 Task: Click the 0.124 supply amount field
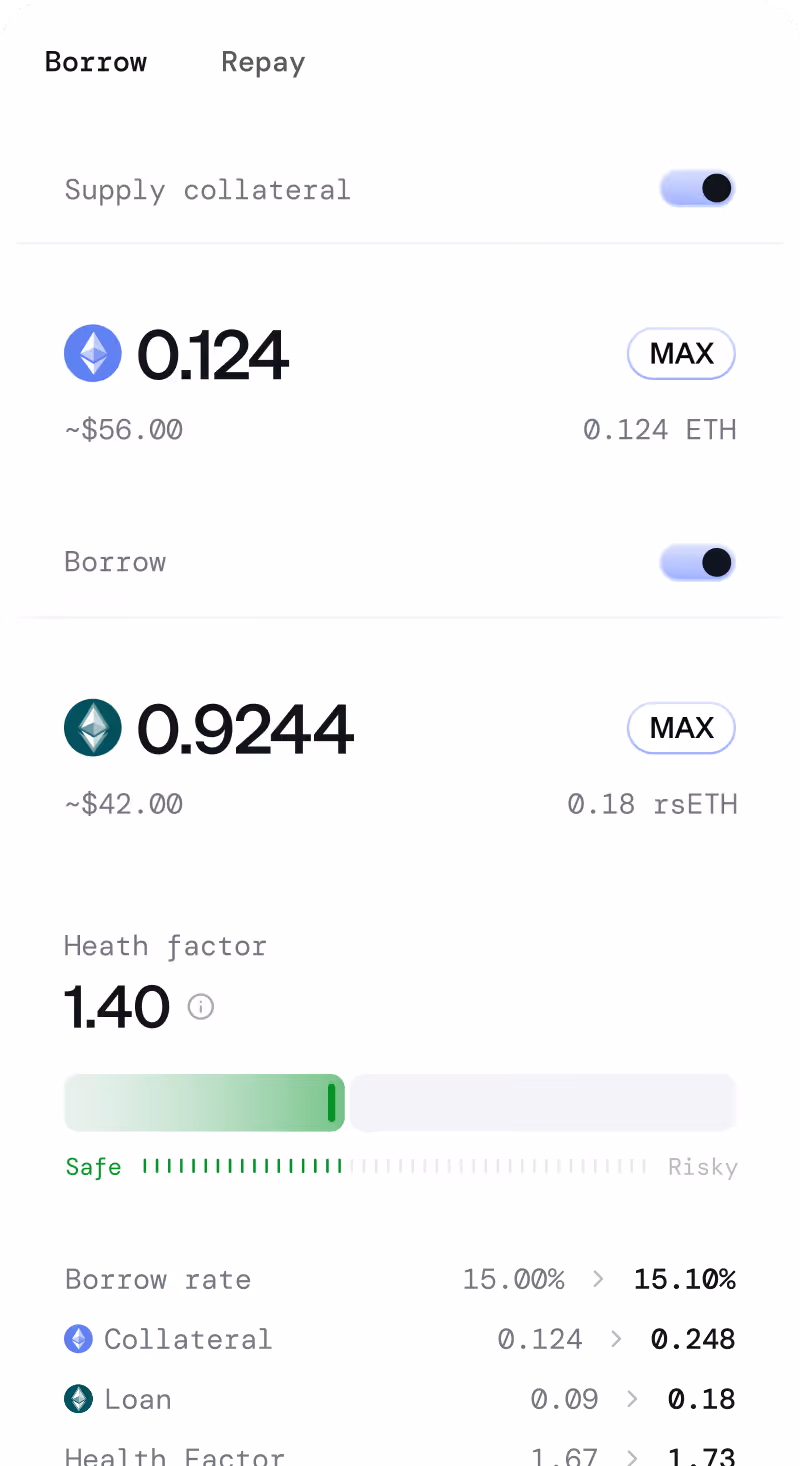point(213,353)
